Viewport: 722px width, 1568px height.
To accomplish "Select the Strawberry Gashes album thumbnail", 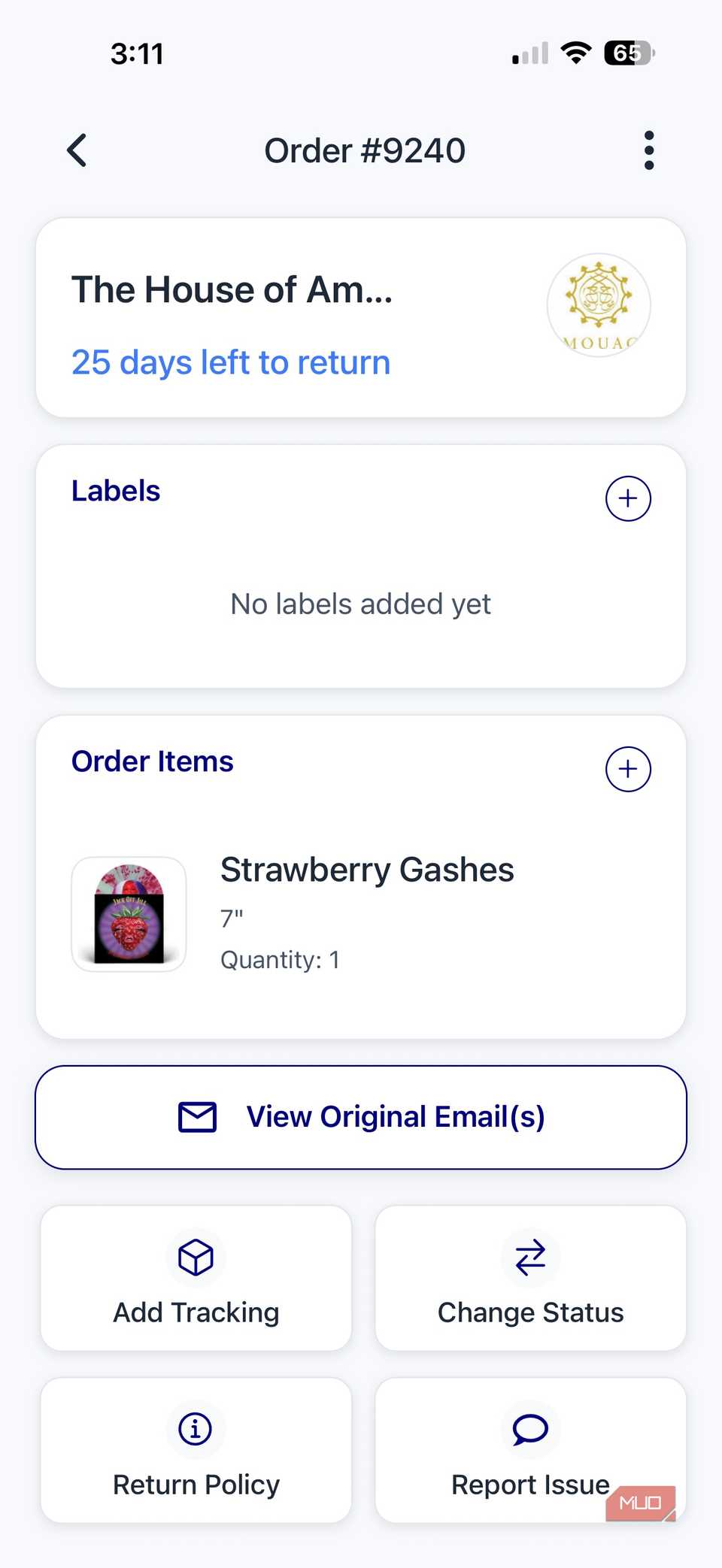I will coord(129,914).
